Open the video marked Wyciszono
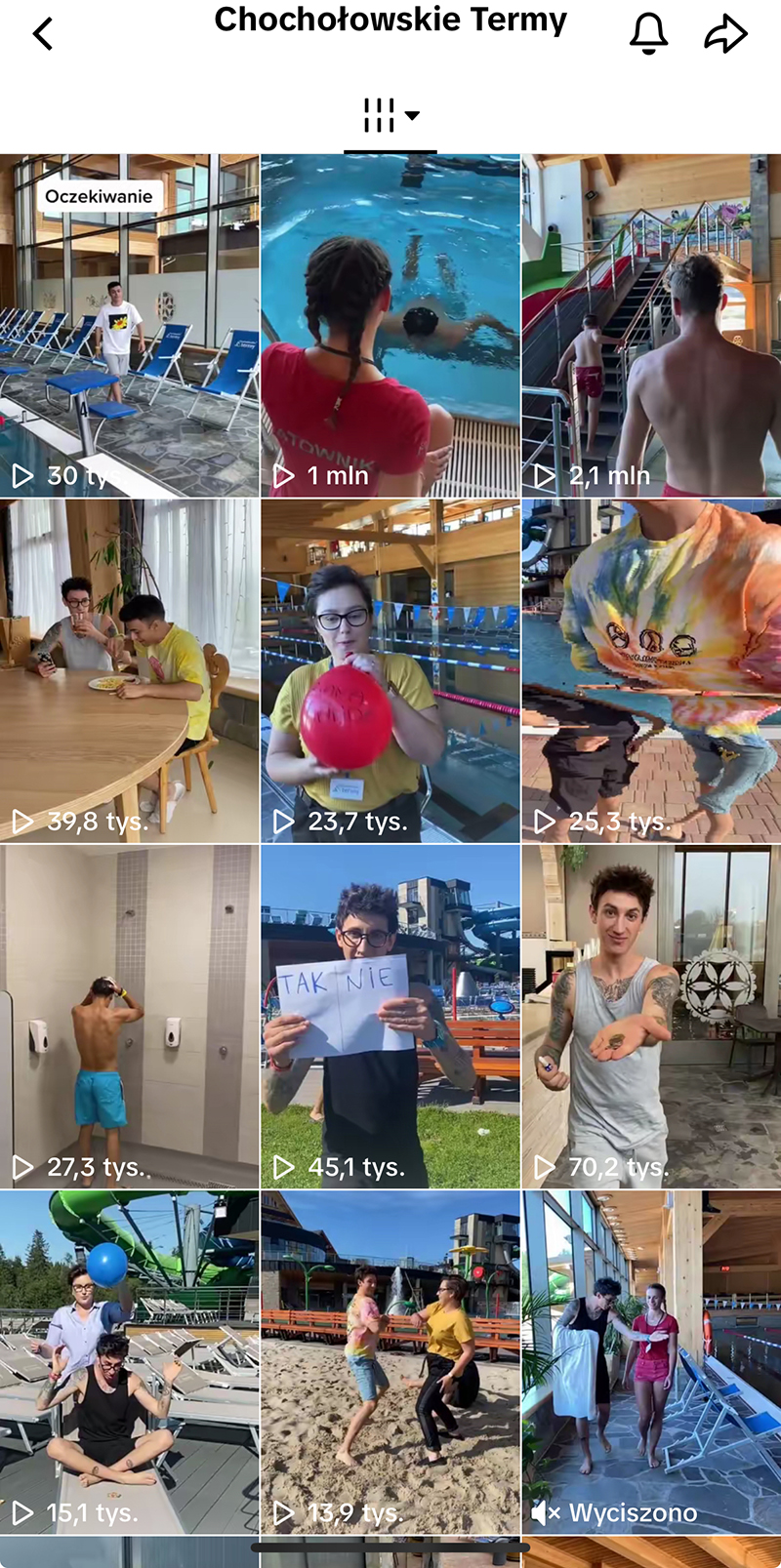This screenshot has height=1568, width=781. (x=651, y=1362)
